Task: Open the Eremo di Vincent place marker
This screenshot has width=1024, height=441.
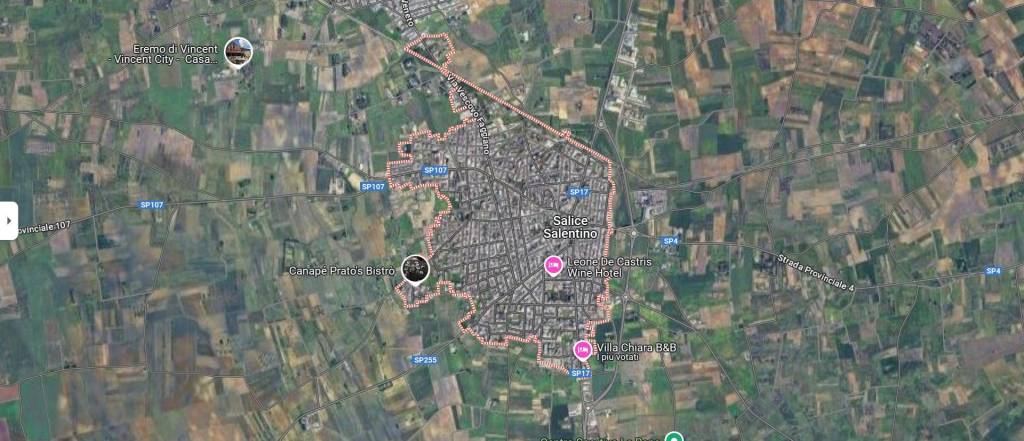Action: pyautogui.click(x=238, y=51)
